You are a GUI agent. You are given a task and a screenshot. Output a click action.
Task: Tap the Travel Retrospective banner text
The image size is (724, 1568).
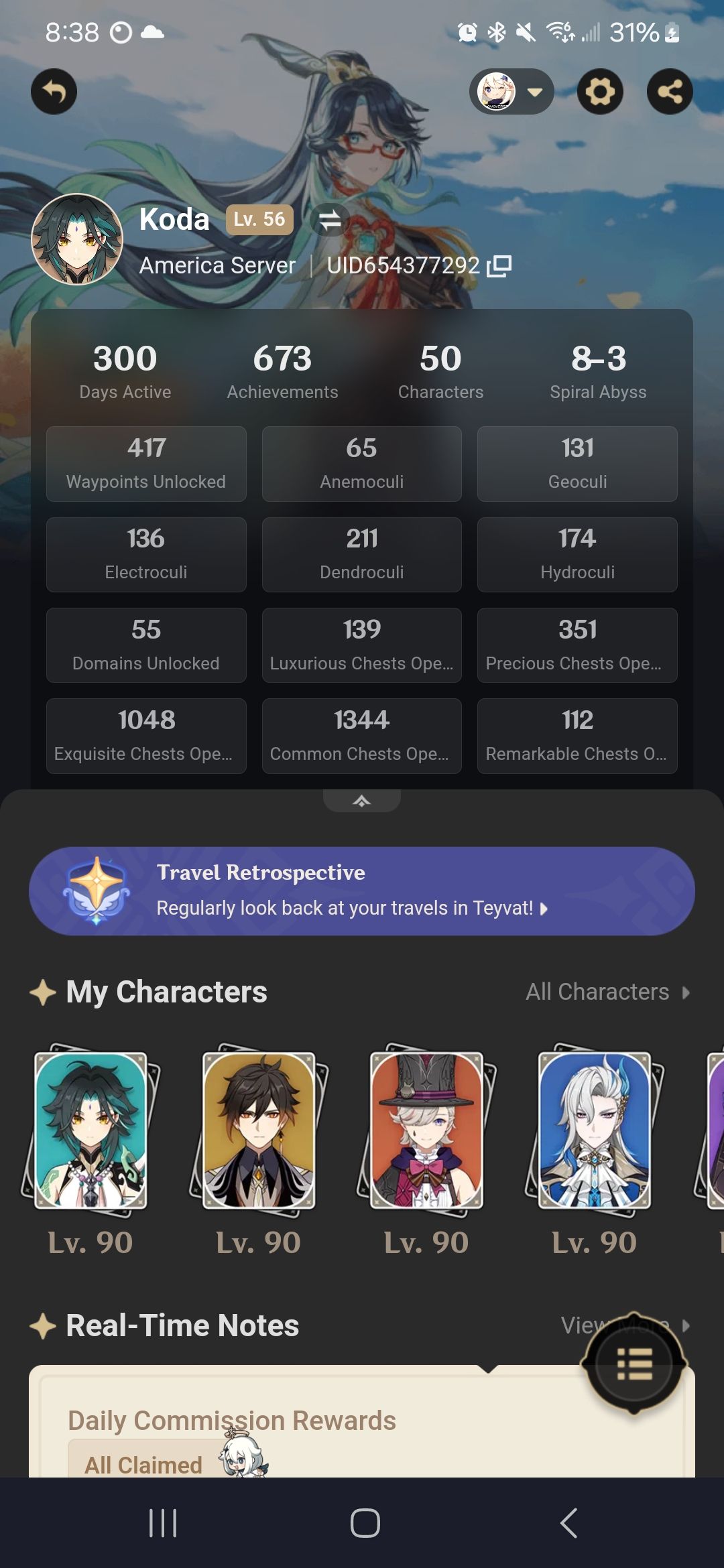click(260, 872)
